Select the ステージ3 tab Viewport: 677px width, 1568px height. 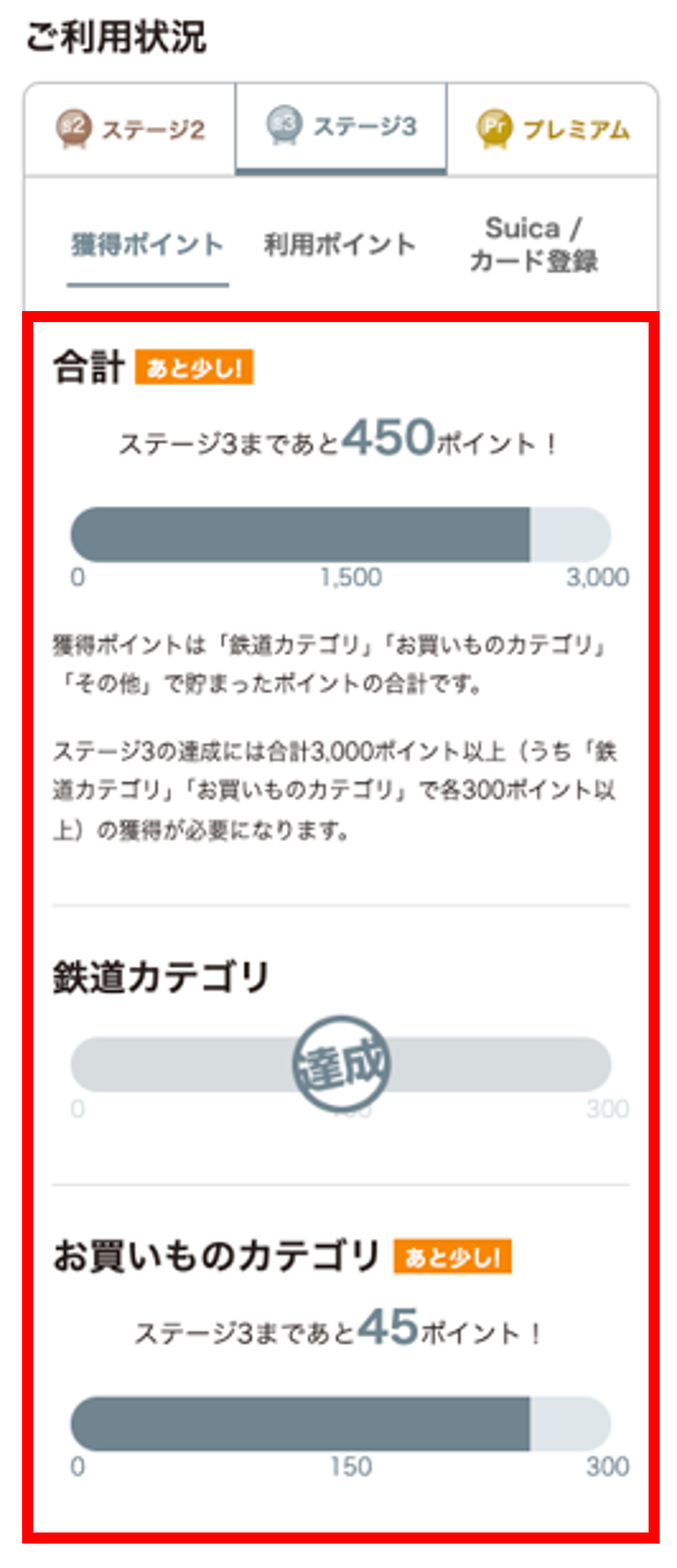(341, 126)
